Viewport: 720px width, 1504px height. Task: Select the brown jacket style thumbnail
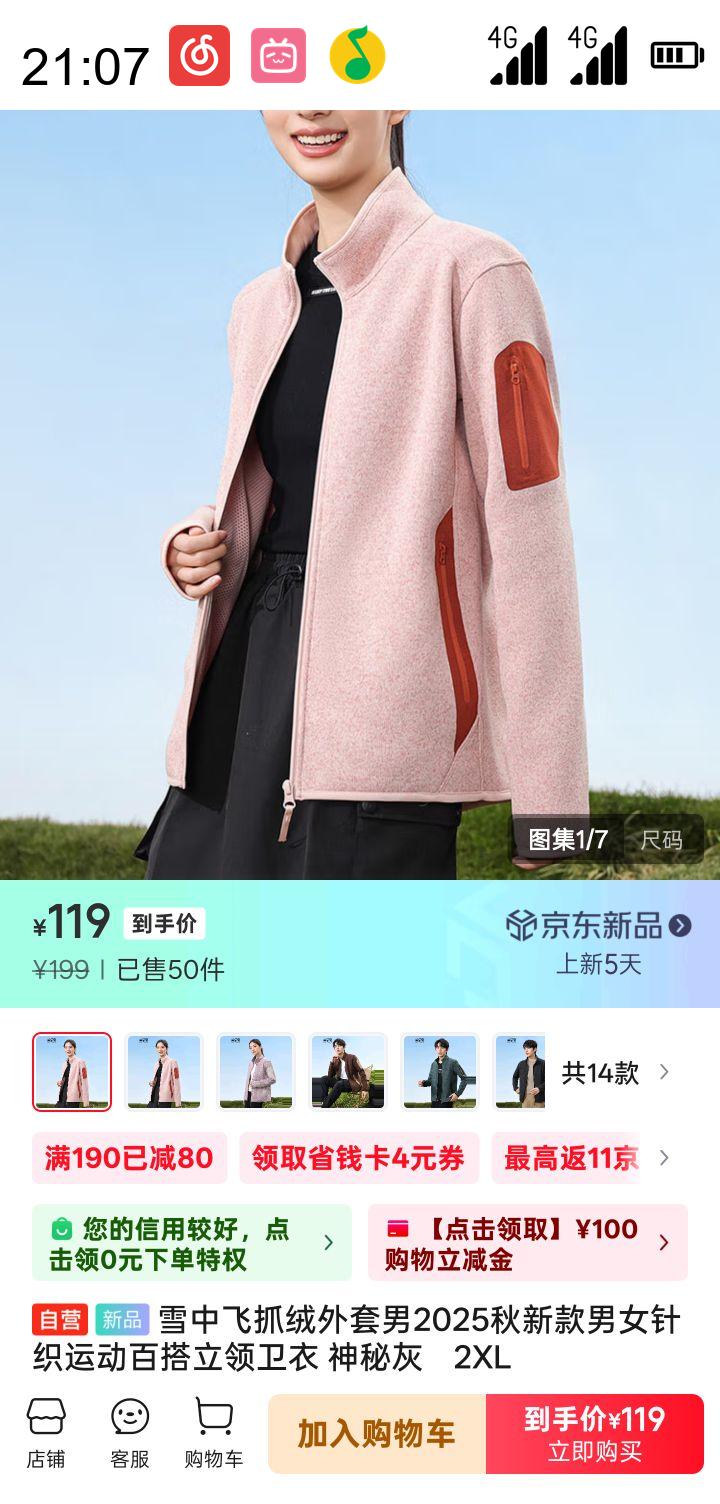pyautogui.click(x=347, y=1072)
